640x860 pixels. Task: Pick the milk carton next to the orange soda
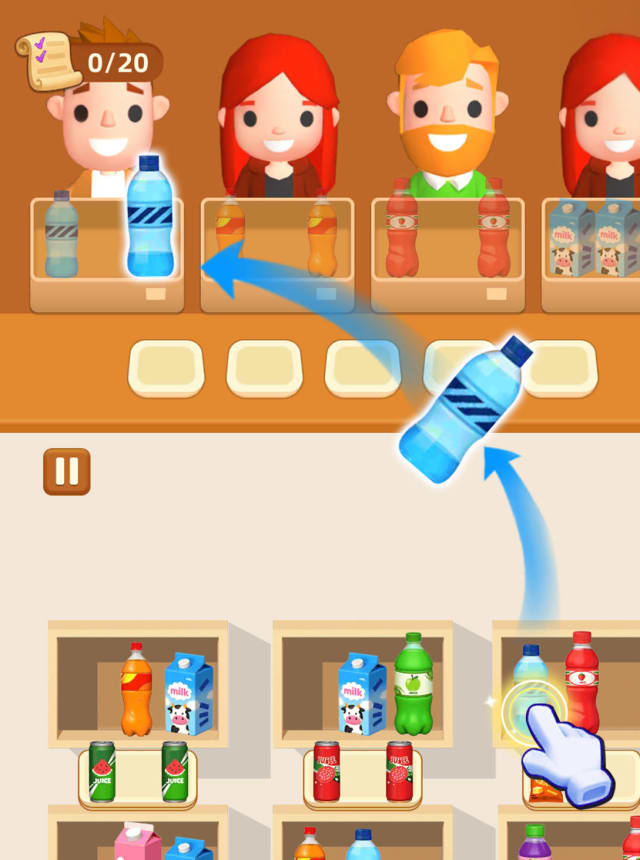click(189, 693)
